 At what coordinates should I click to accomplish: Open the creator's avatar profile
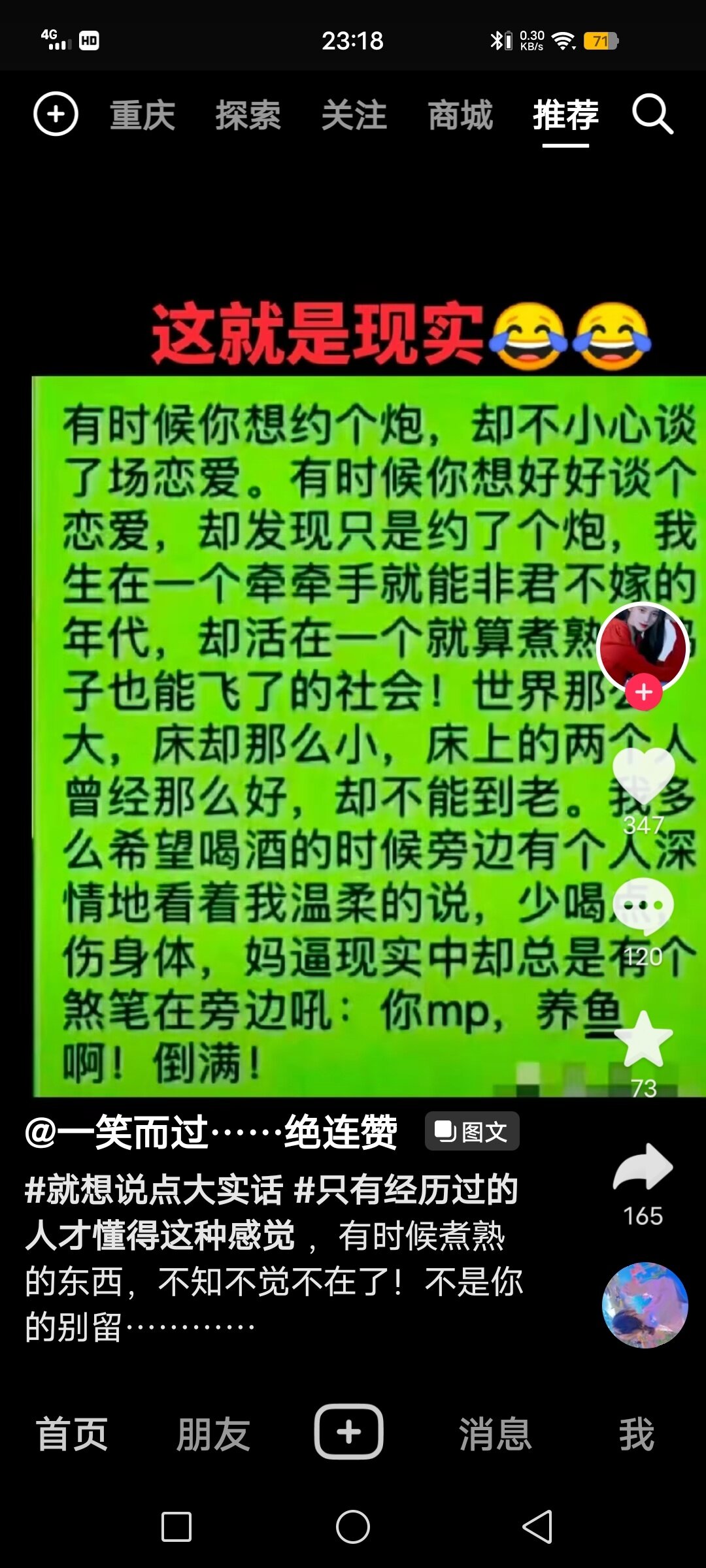pyautogui.click(x=643, y=645)
